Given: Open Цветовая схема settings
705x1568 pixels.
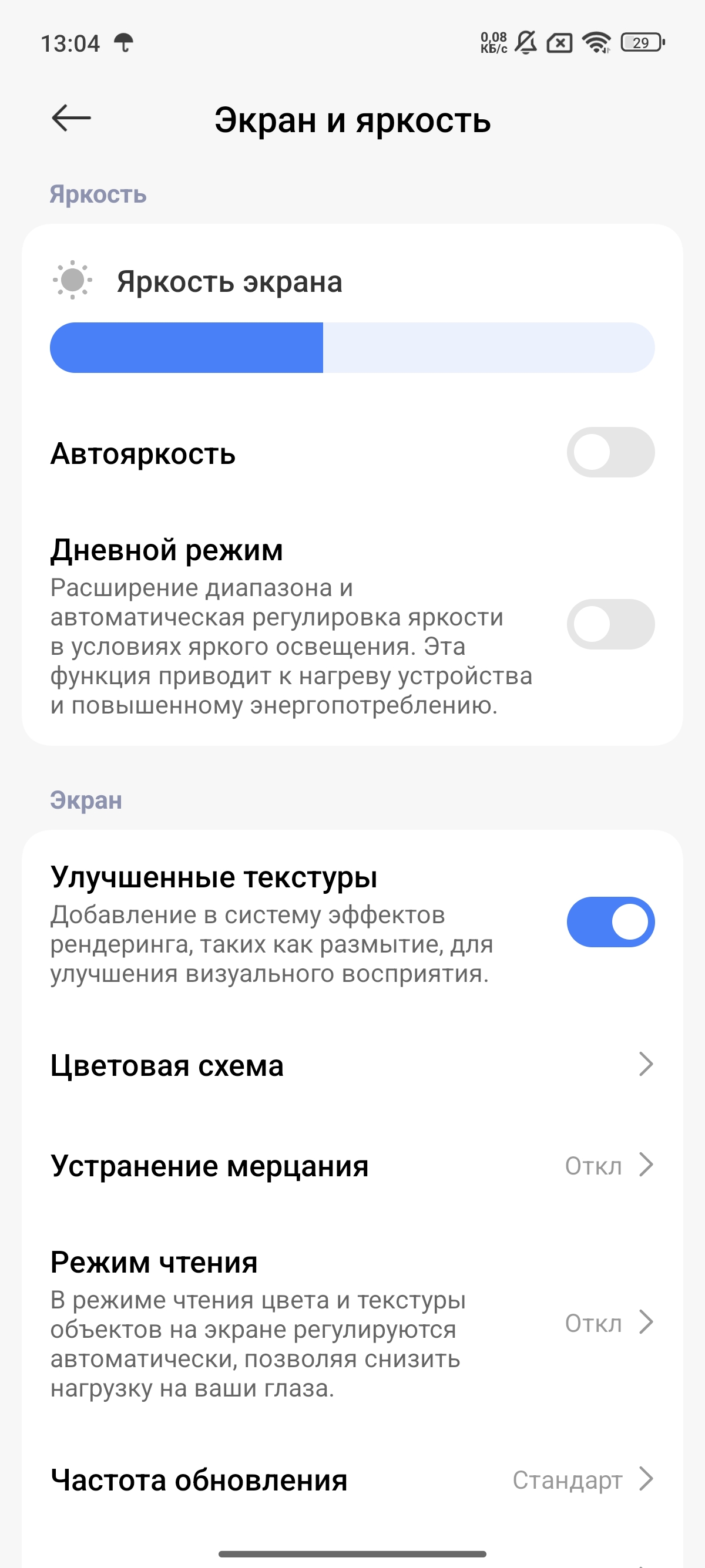Looking at the screenshot, I should pyautogui.click(x=352, y=1065).
